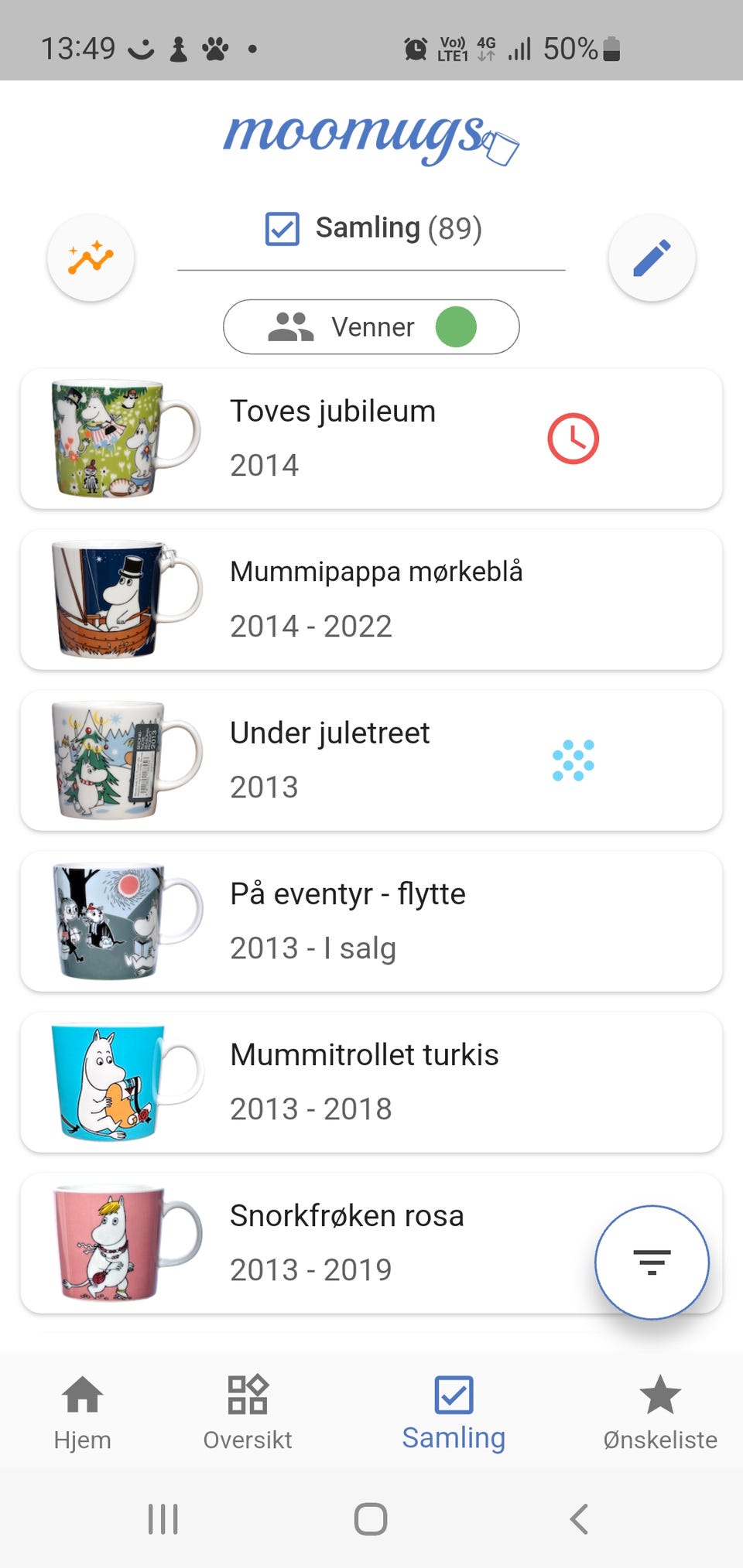The height and width of the screenshot is (1568, 743).
Task: Switch to the Oversikt tab
Action: pos(248,1412)
